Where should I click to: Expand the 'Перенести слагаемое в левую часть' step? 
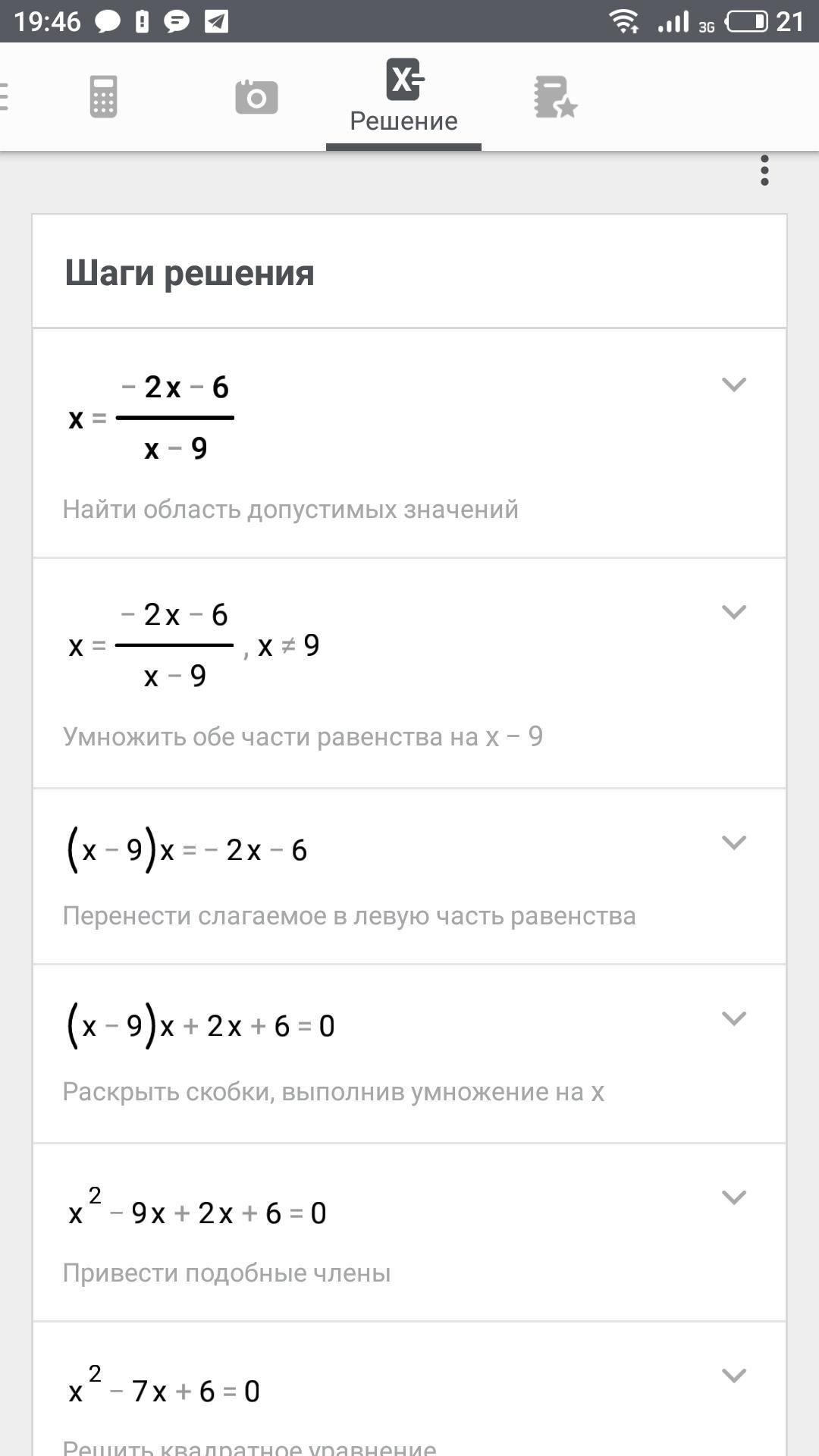[x=733, y=843]
